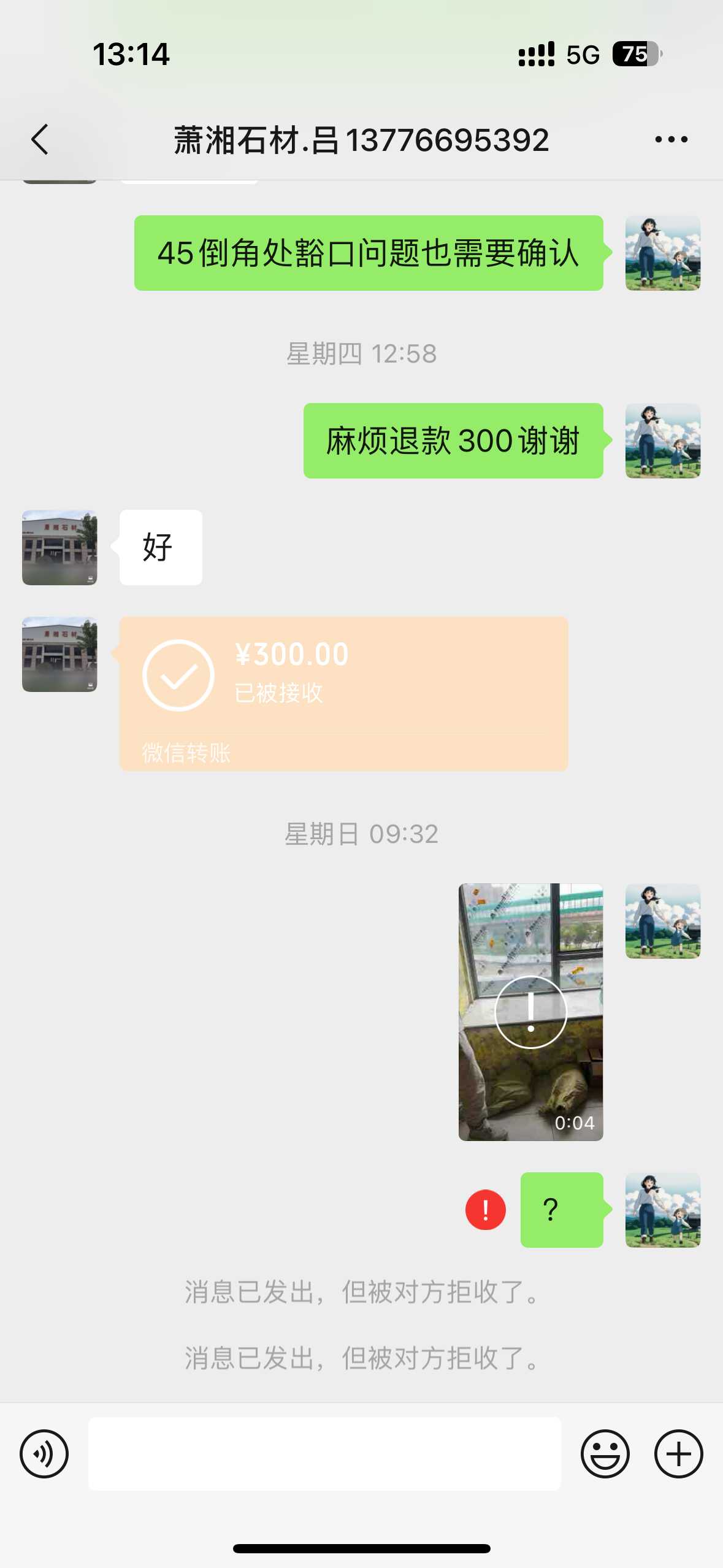The width and height of the screenshot is (723, 1568).
Task: Open the chat info overflow menu
Action: pyautogui.click(x=671, y=139)
